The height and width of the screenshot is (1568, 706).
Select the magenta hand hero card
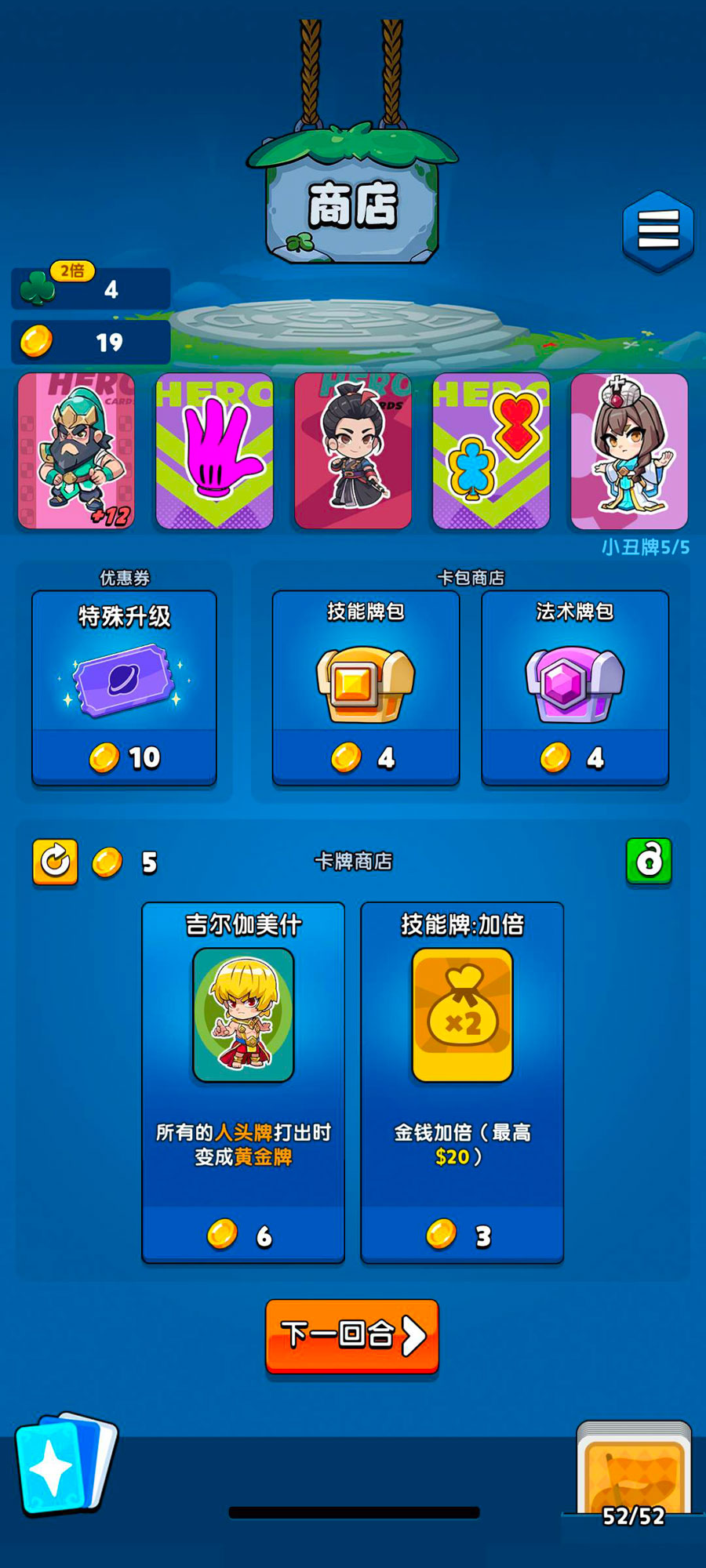click(214, 451)
